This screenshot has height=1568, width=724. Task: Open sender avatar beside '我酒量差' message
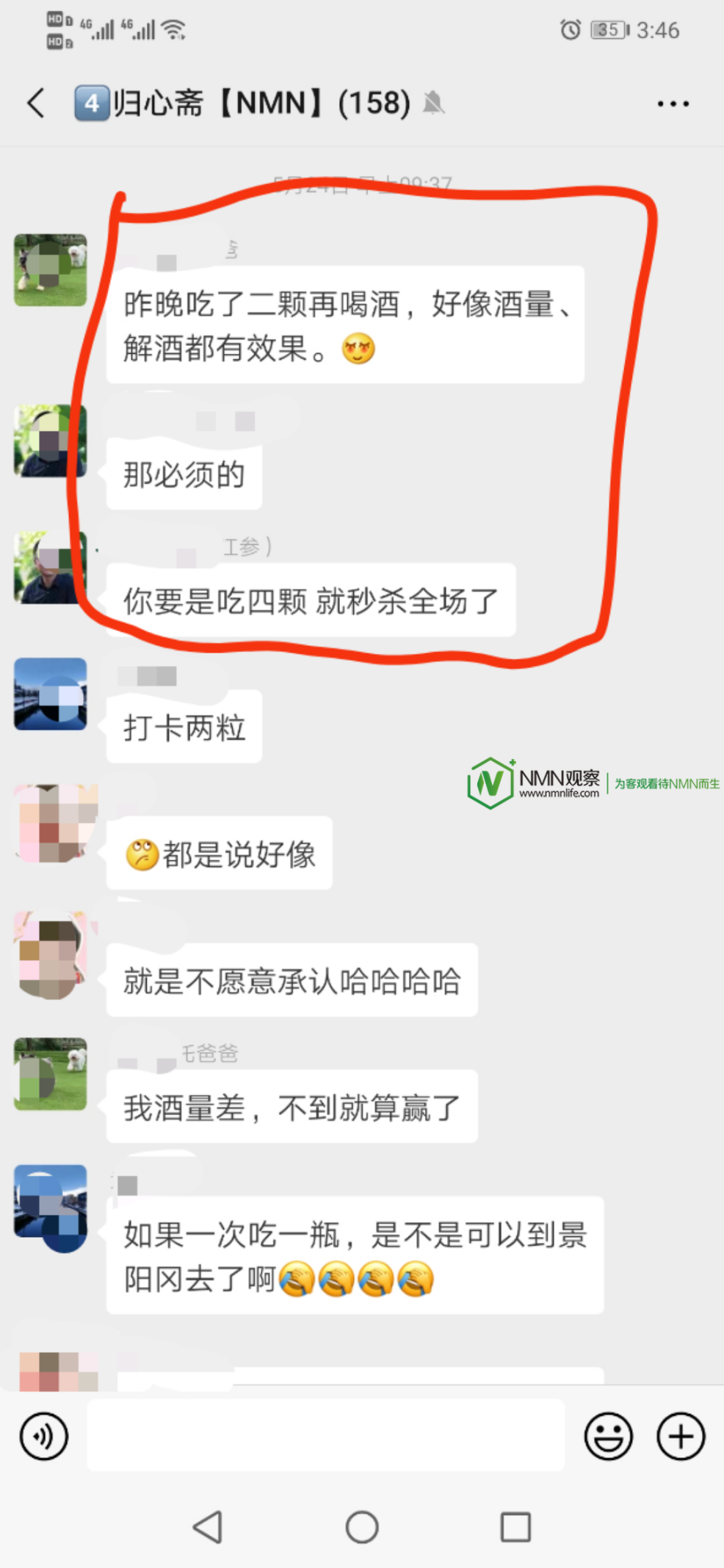pos(50,1074)
